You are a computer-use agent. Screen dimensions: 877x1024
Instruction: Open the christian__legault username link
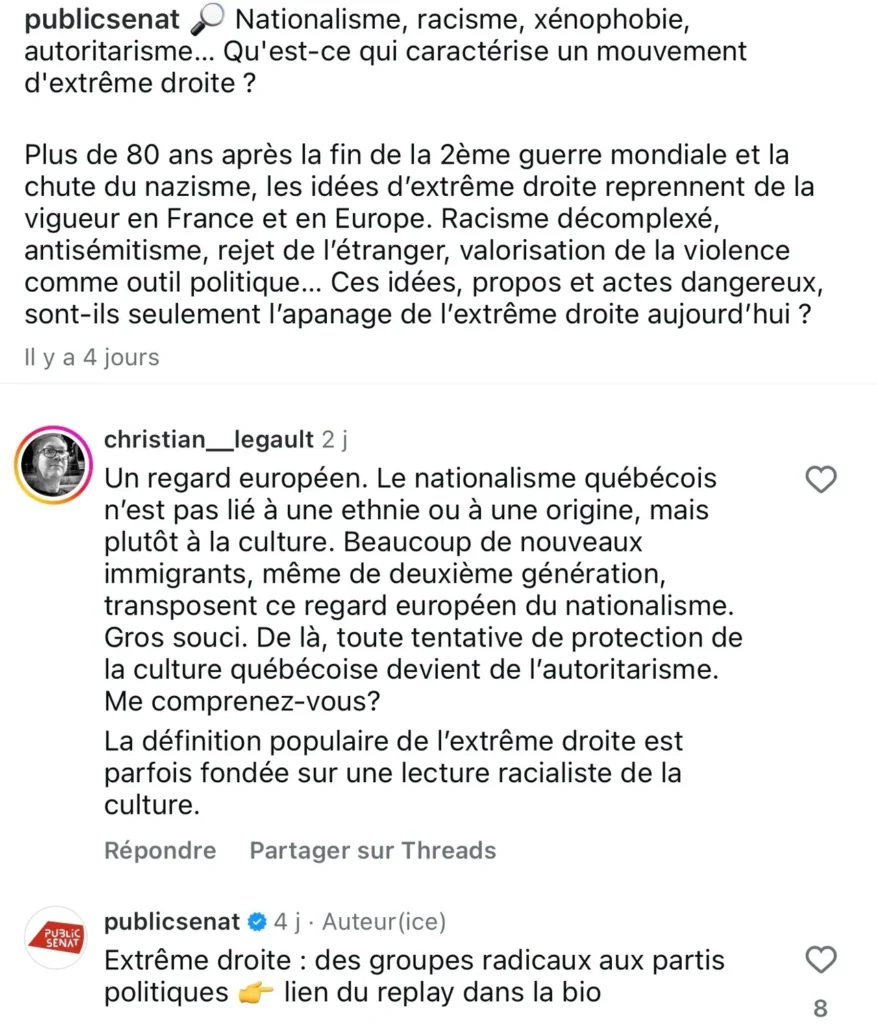[208, 441]
